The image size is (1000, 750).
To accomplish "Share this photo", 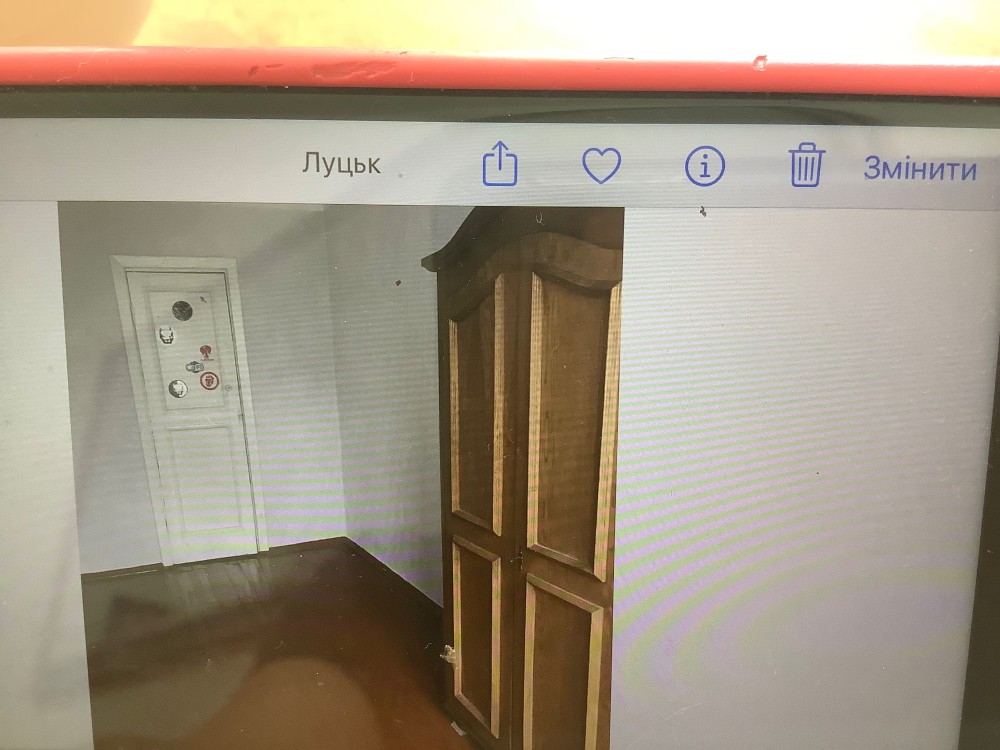I will (500, 163).
